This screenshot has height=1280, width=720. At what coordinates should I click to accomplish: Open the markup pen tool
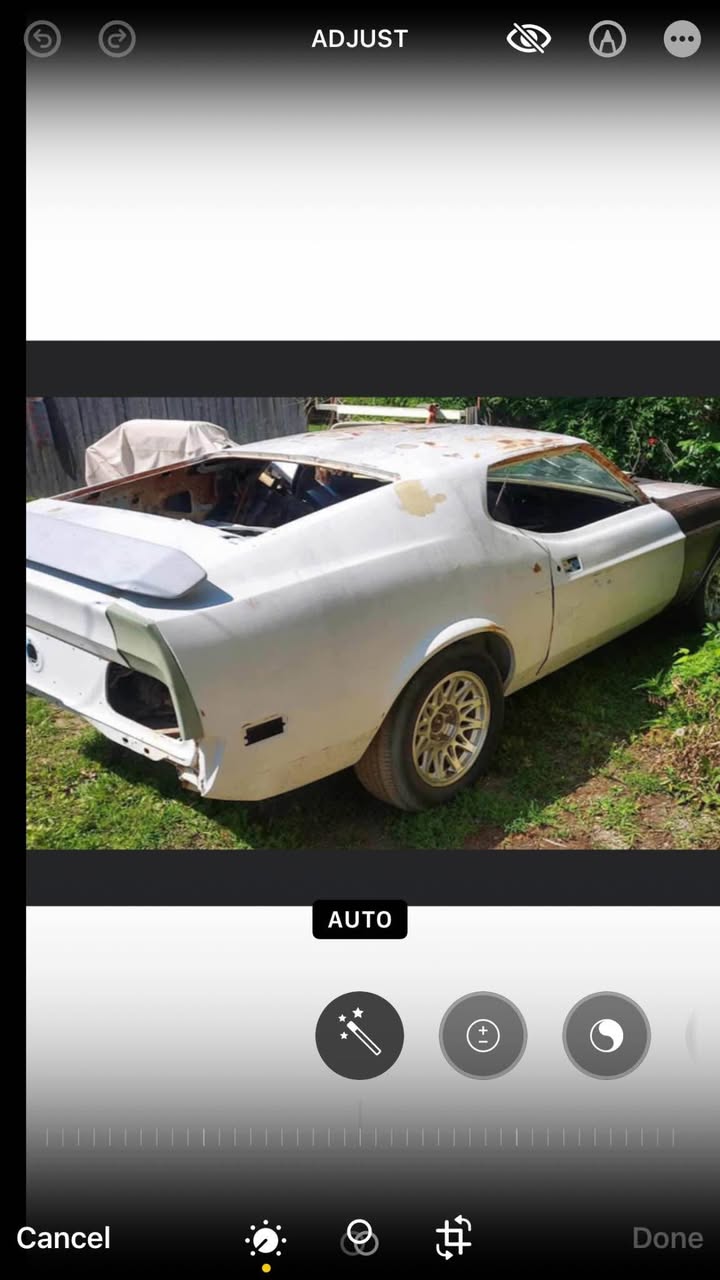tap(607, 39)
